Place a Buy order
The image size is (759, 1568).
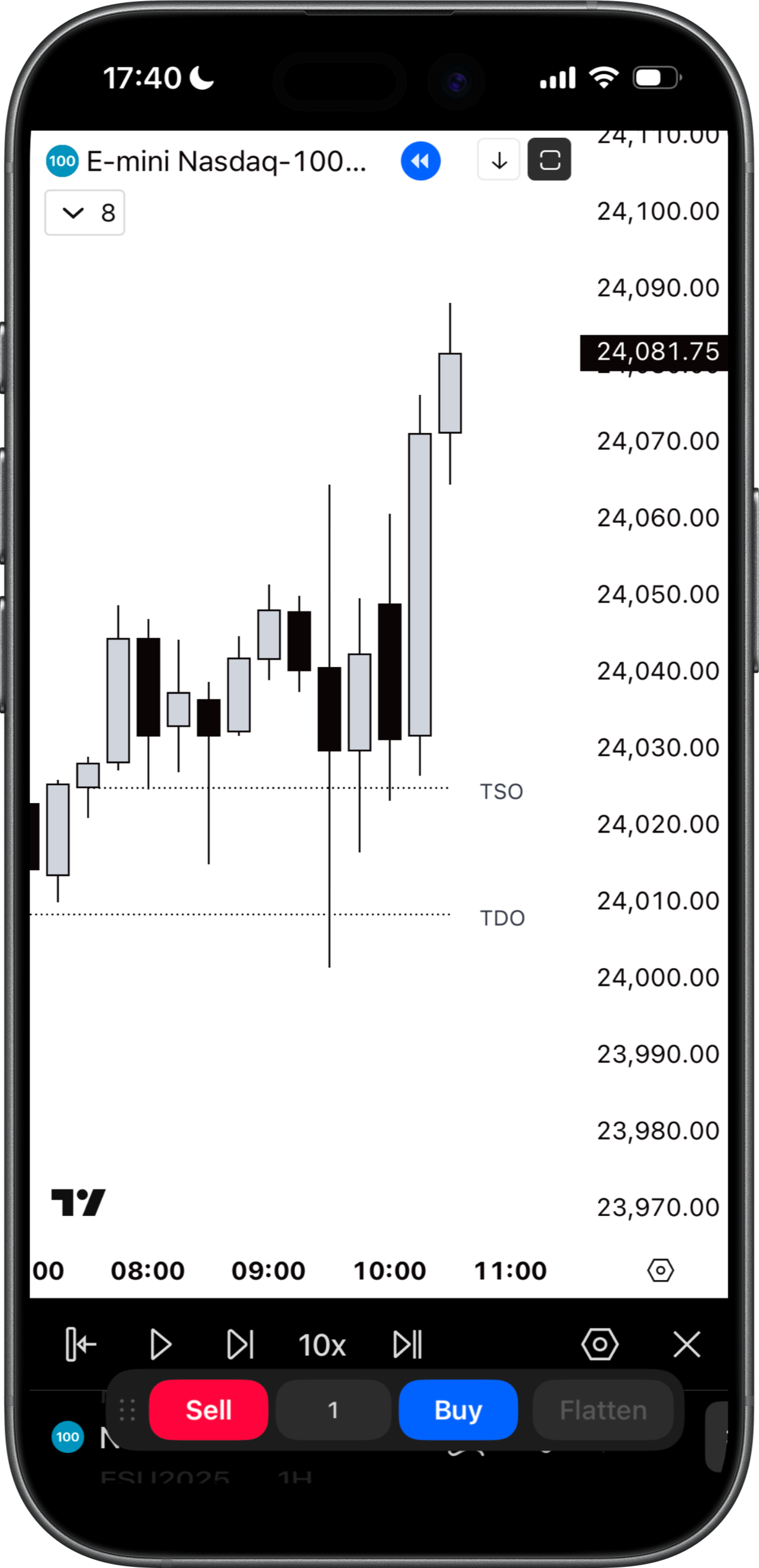click(x=458, y=1410)
